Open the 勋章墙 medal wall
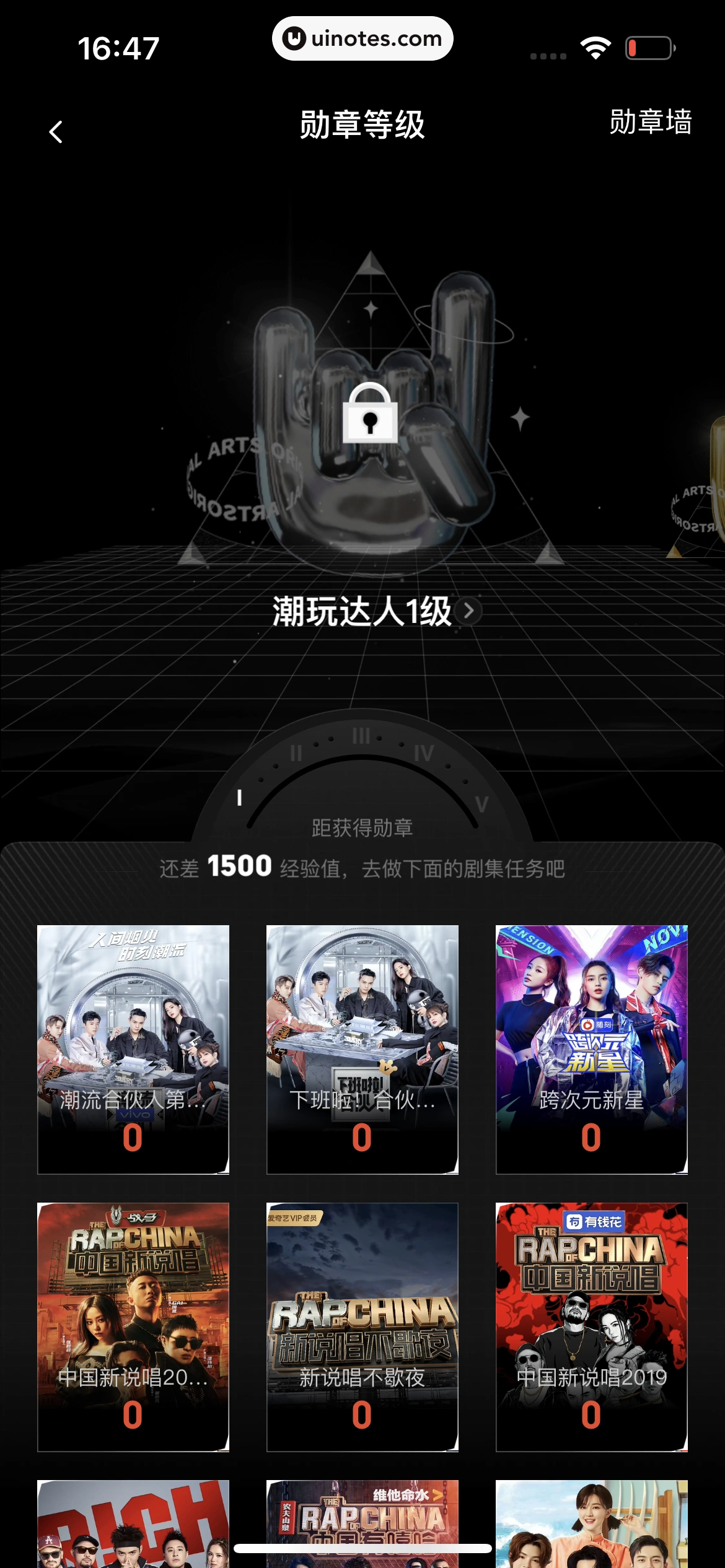This screenshot has width=725, height=1568. [x=650, y=122]
